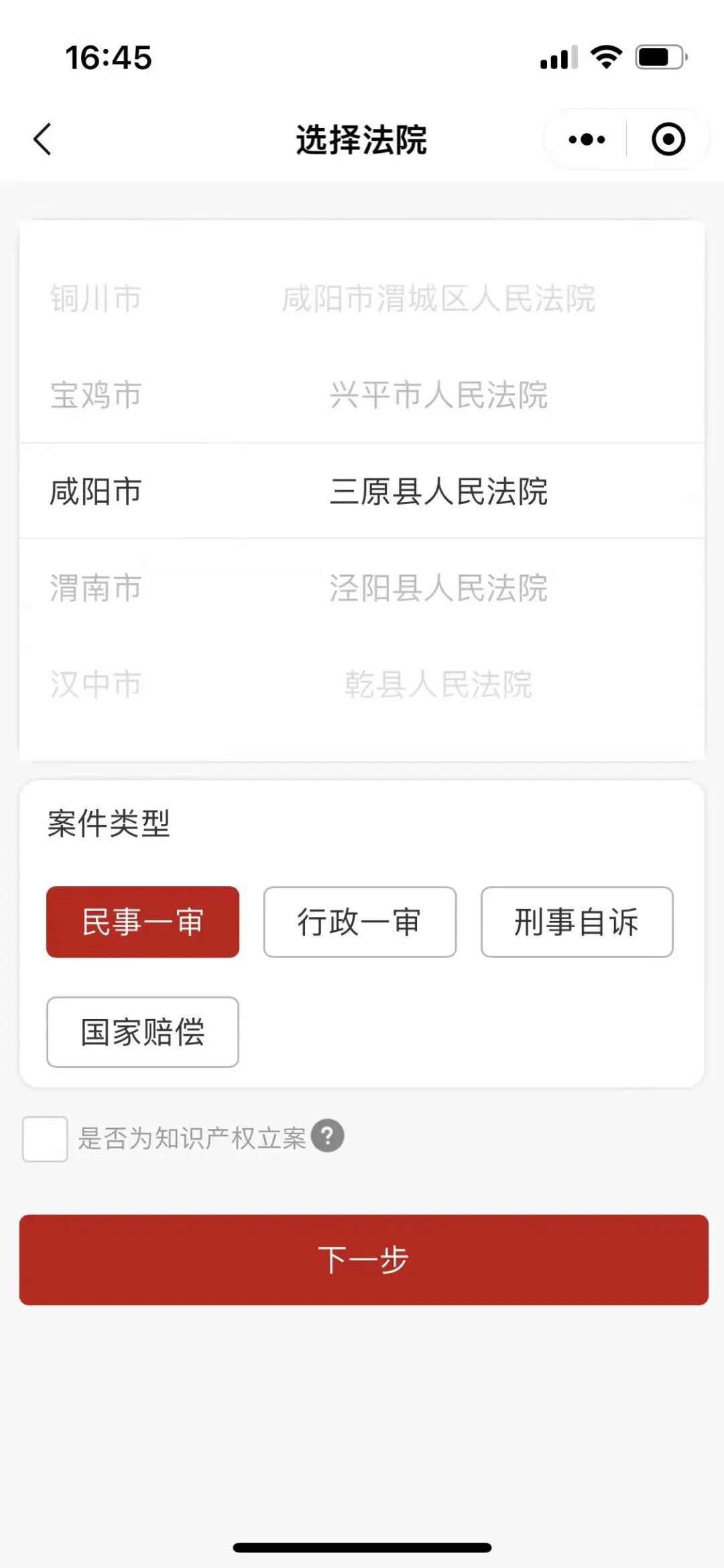The image size is (724, 1568).
Task: Select 宝鸡市 in the city picker
Action: point(96,395)
